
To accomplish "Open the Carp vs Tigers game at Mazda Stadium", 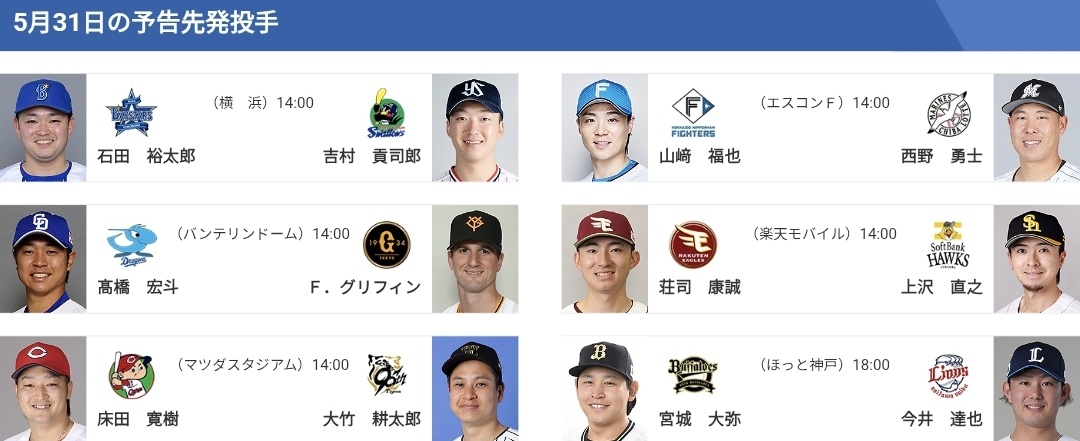I will (x=259, y=390).
